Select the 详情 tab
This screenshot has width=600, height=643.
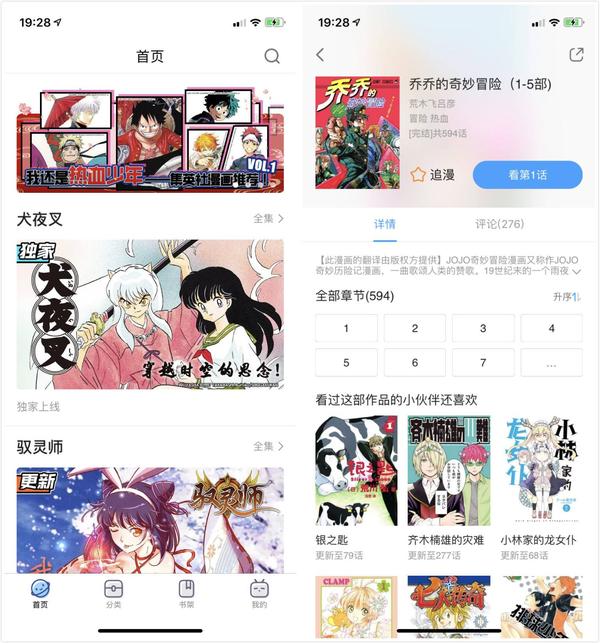click(385, 224)
